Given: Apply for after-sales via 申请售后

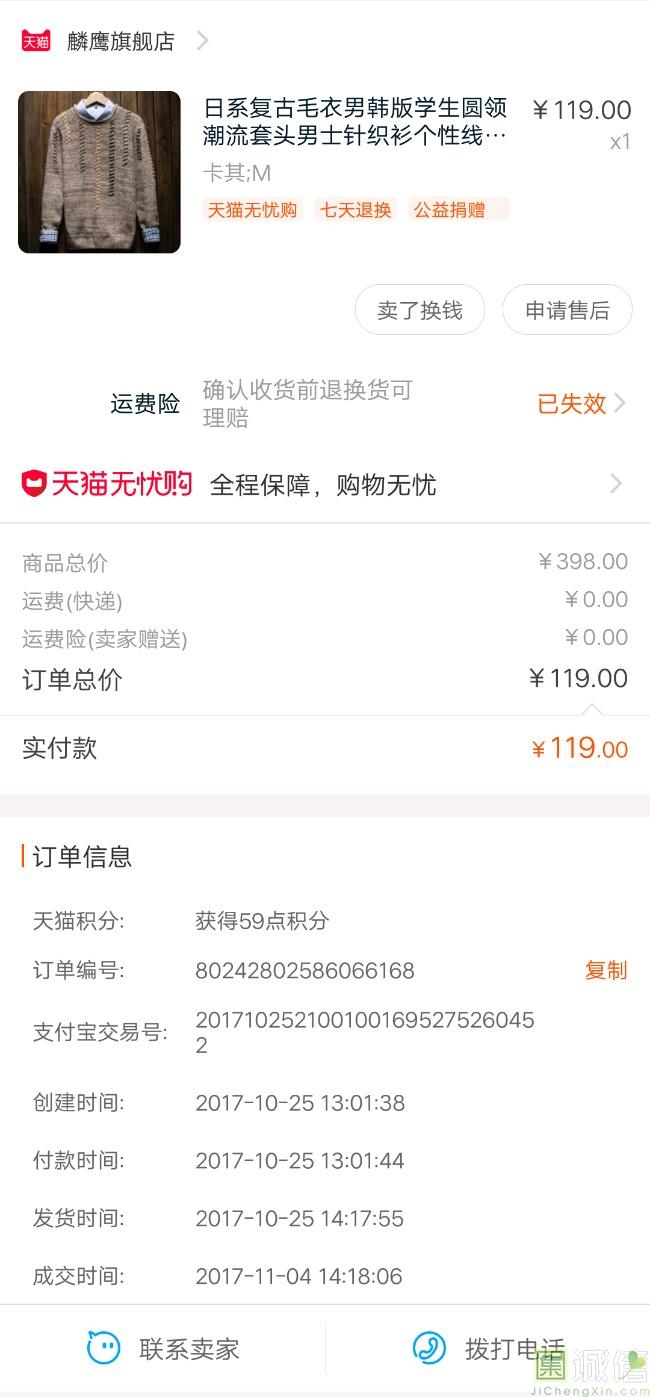Looking at the screenshot, I should [x=567, y=310].
